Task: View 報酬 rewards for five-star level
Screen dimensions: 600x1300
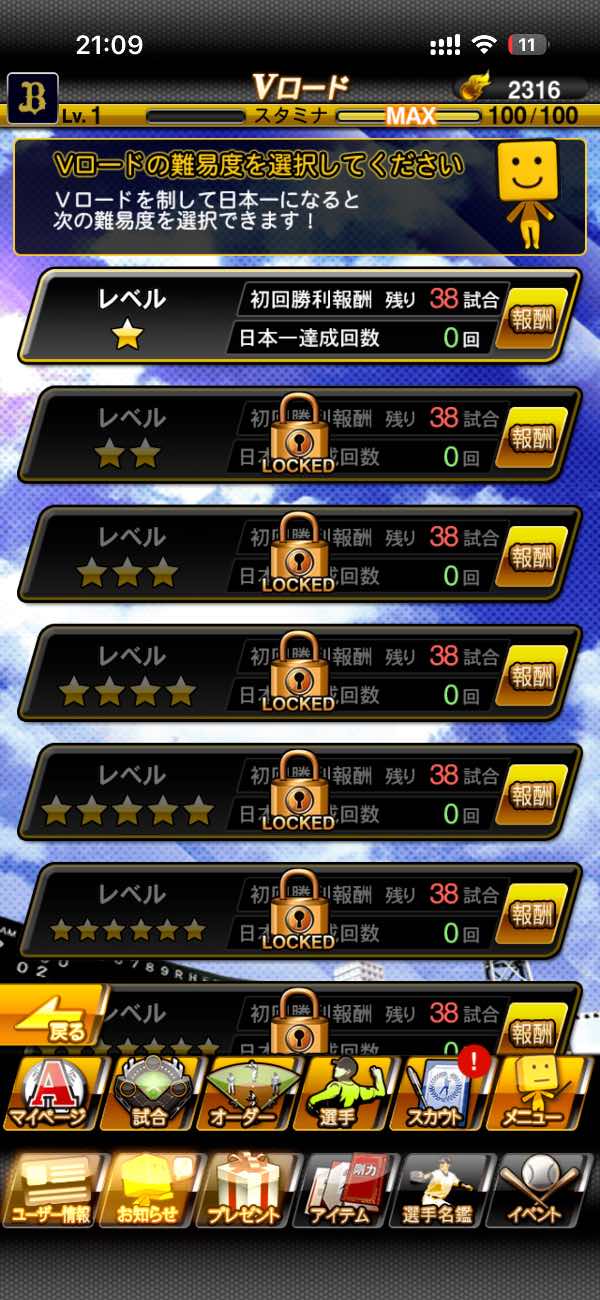Action: click(537, 795)
